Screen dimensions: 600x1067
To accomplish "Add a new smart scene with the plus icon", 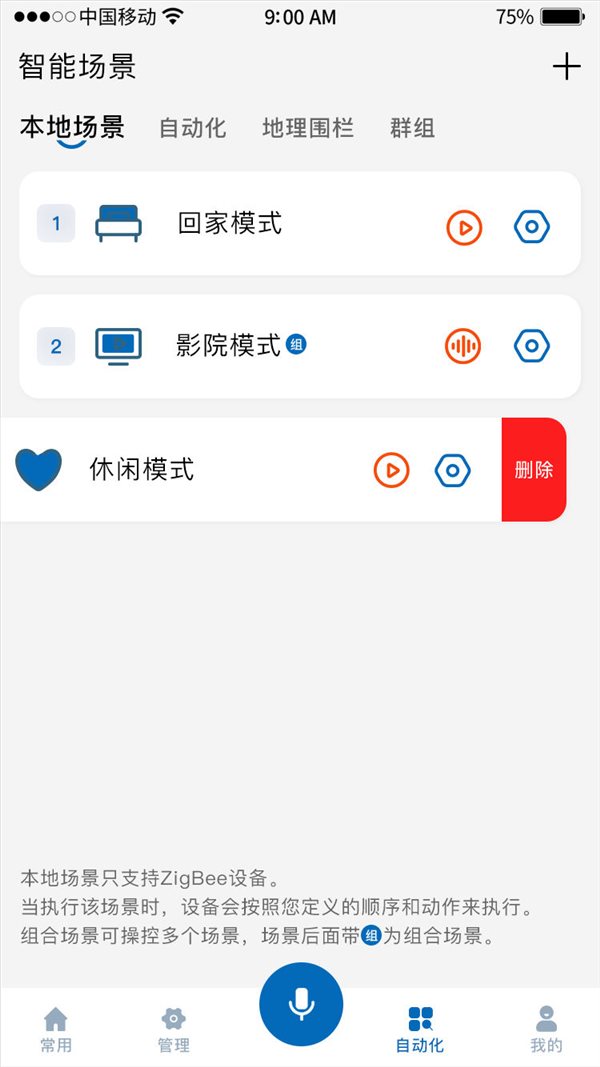I will tap(566, 67).
